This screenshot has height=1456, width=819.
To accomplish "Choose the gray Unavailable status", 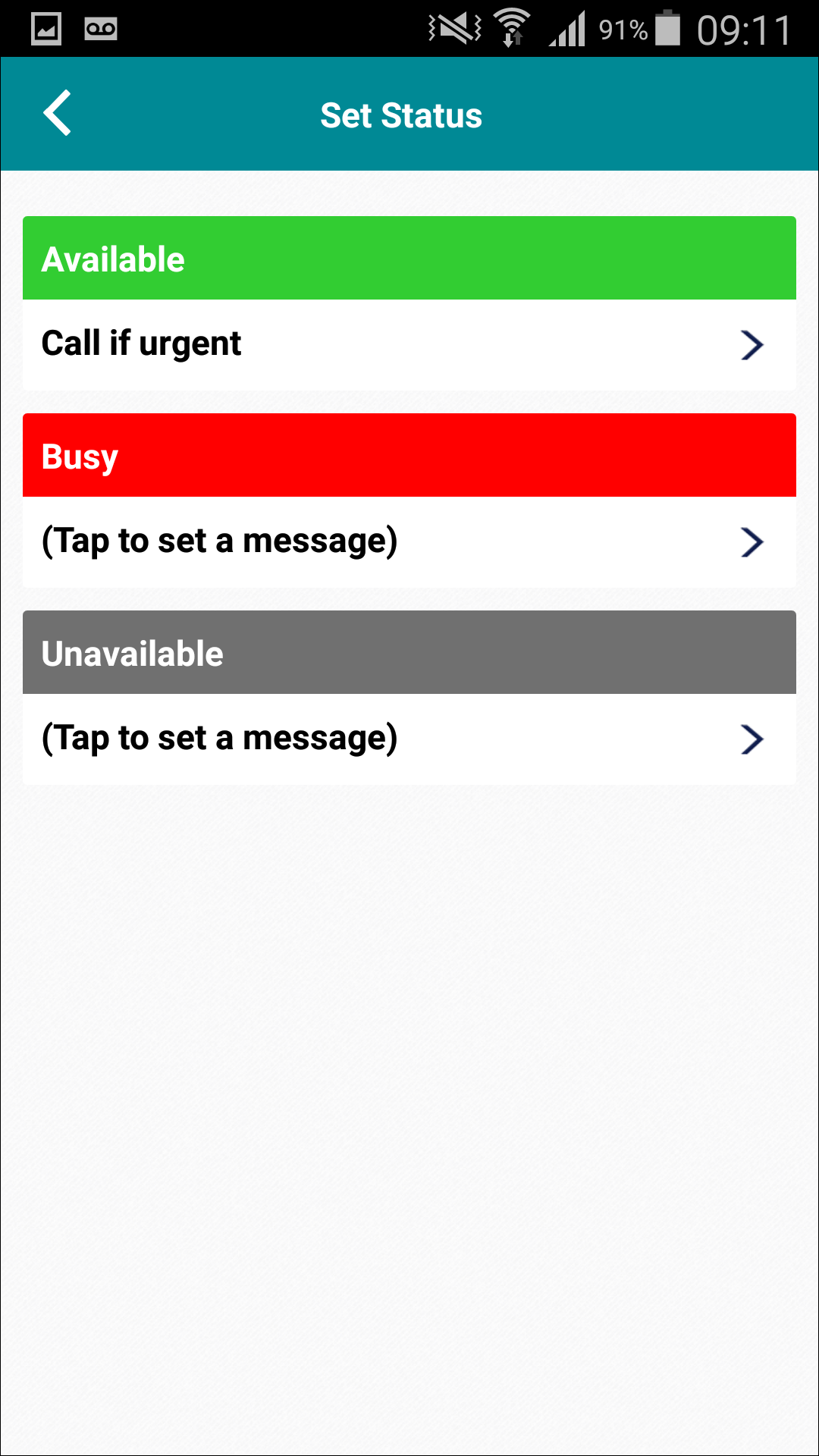I will coord(409,653).
